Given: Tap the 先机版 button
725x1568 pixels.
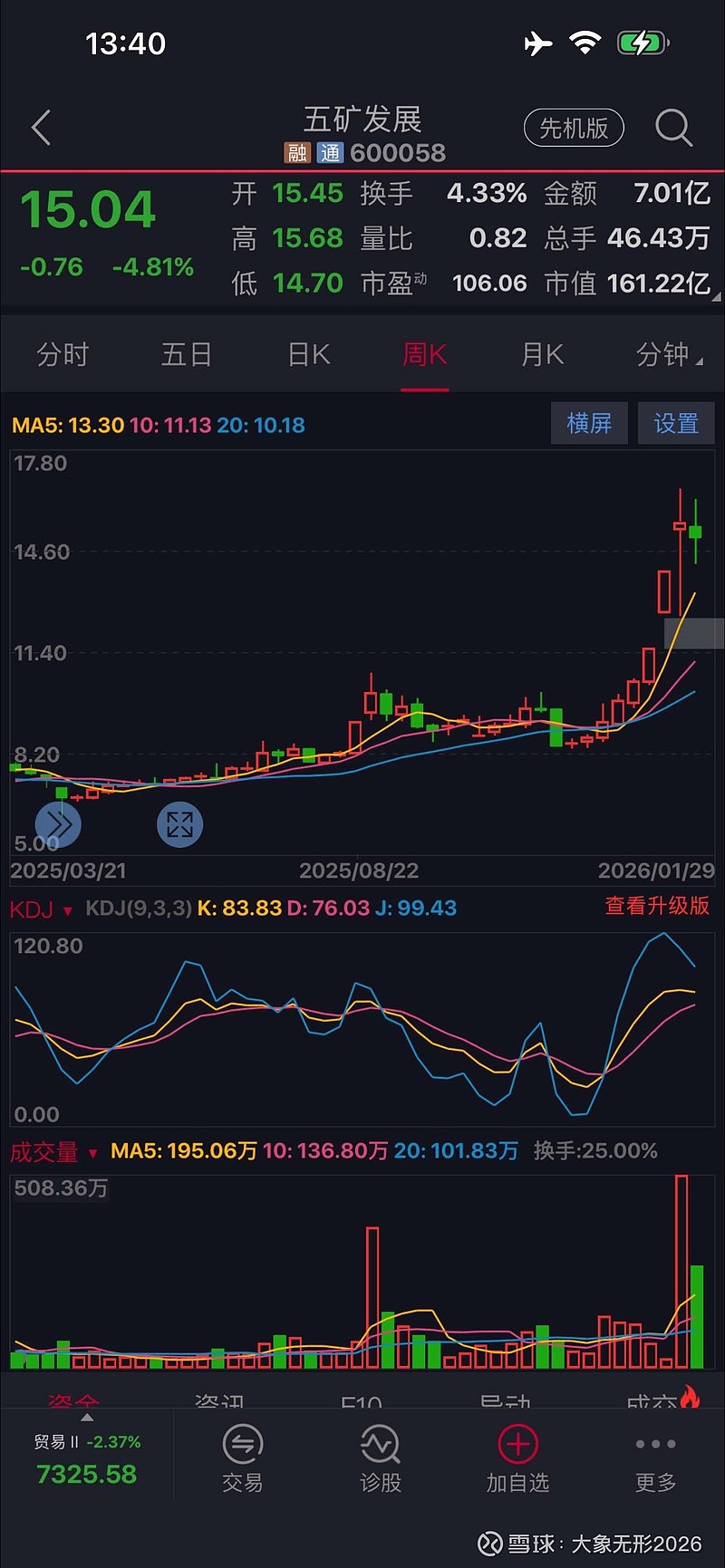Looking at the screenshot, I should click(x=573, y=127).
